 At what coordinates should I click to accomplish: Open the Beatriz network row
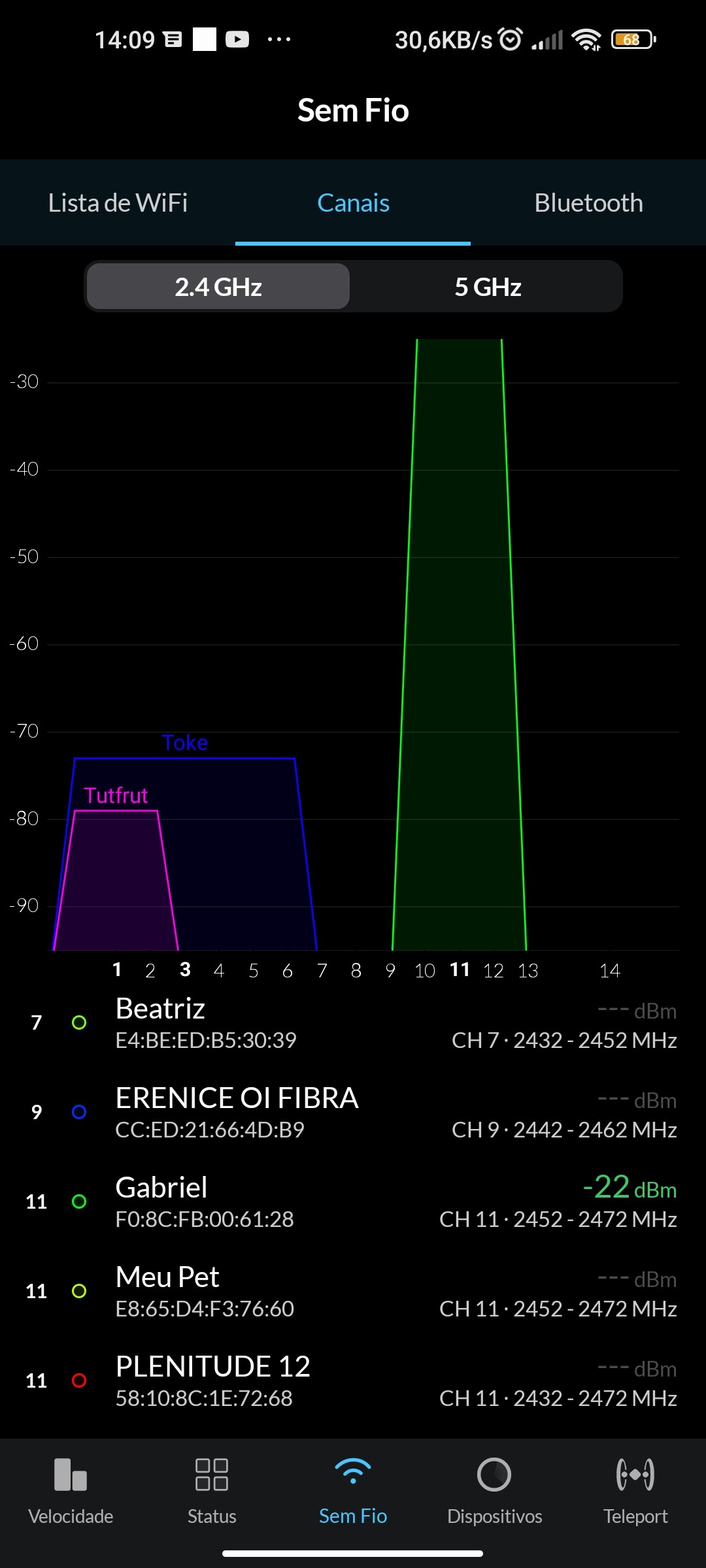coord(353,1023)
